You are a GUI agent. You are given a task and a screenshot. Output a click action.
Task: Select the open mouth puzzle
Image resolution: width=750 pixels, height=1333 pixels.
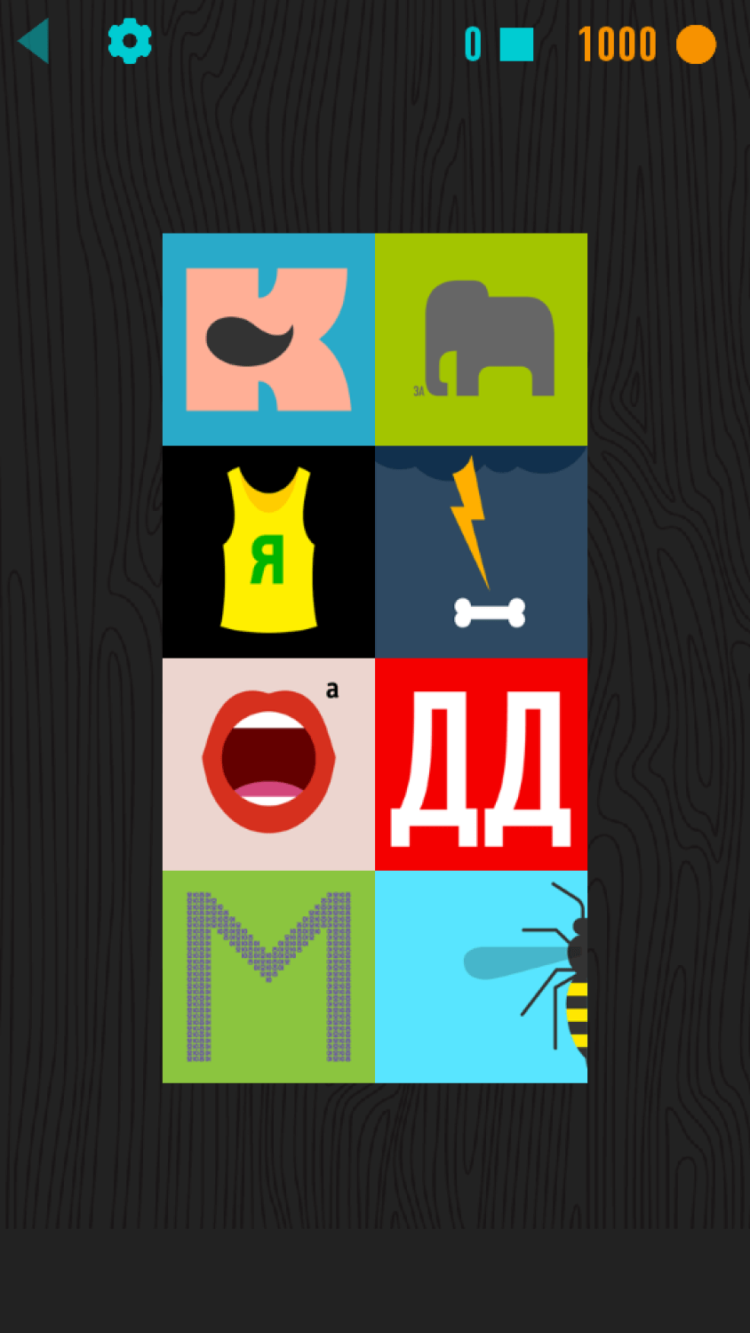coord(269,763)
